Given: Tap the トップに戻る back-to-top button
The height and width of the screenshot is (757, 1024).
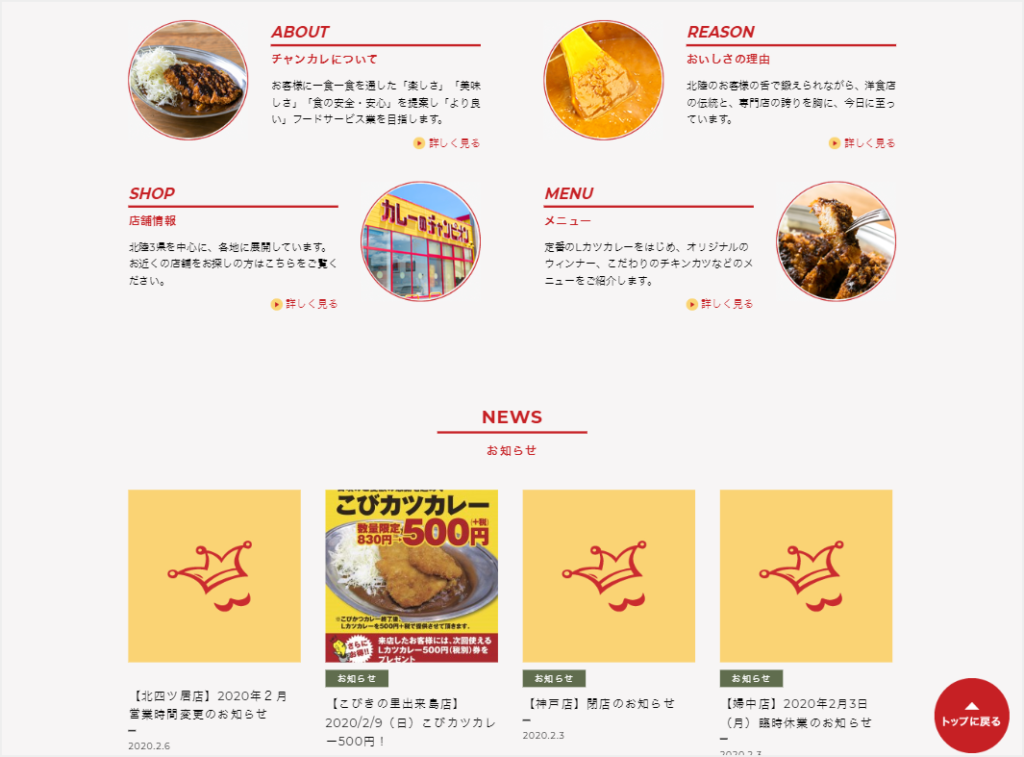Looking at the screenshot, I should pyautogui.click(x=970, y=715).
